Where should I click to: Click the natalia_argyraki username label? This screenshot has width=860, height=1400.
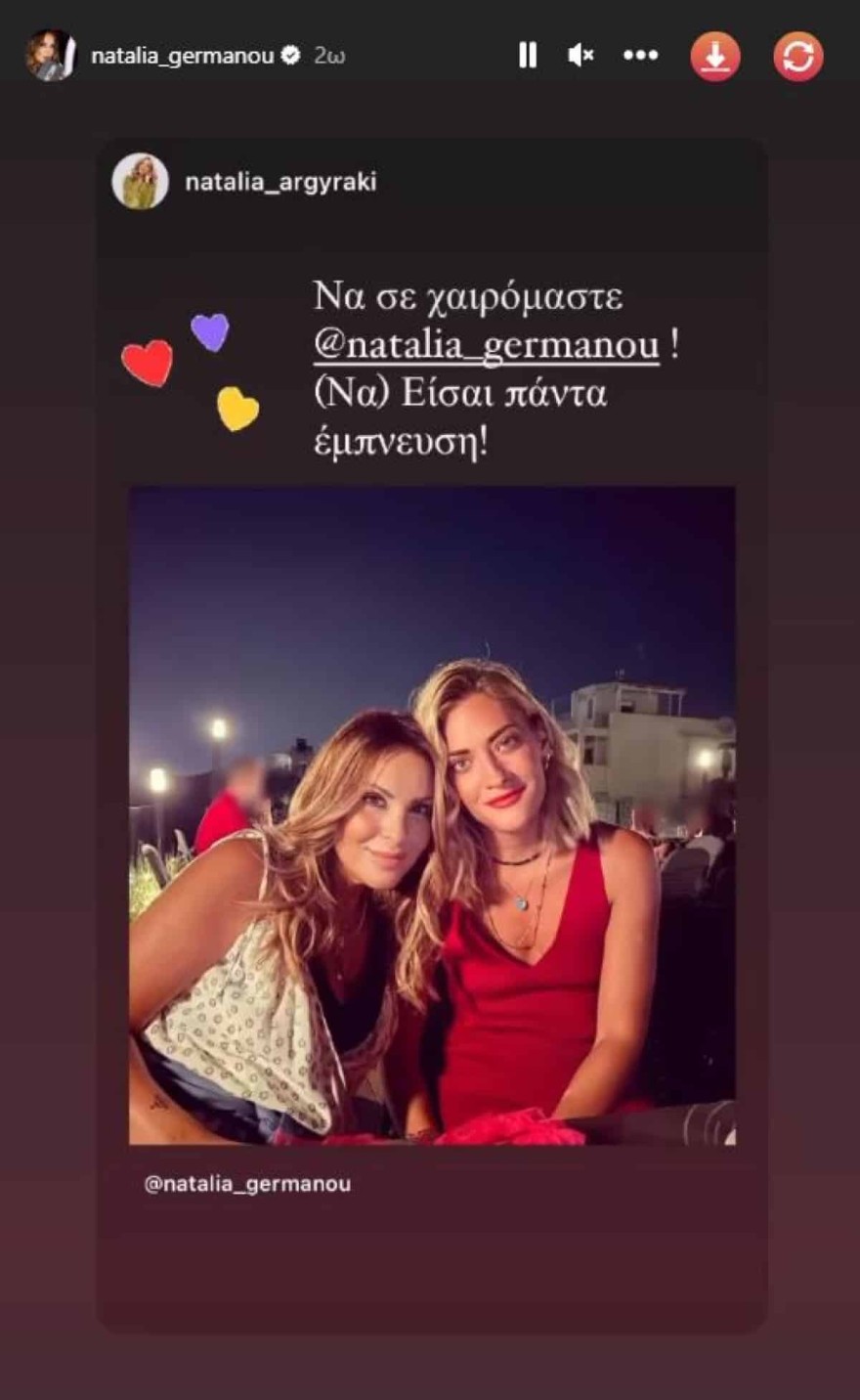pos(283,181)
